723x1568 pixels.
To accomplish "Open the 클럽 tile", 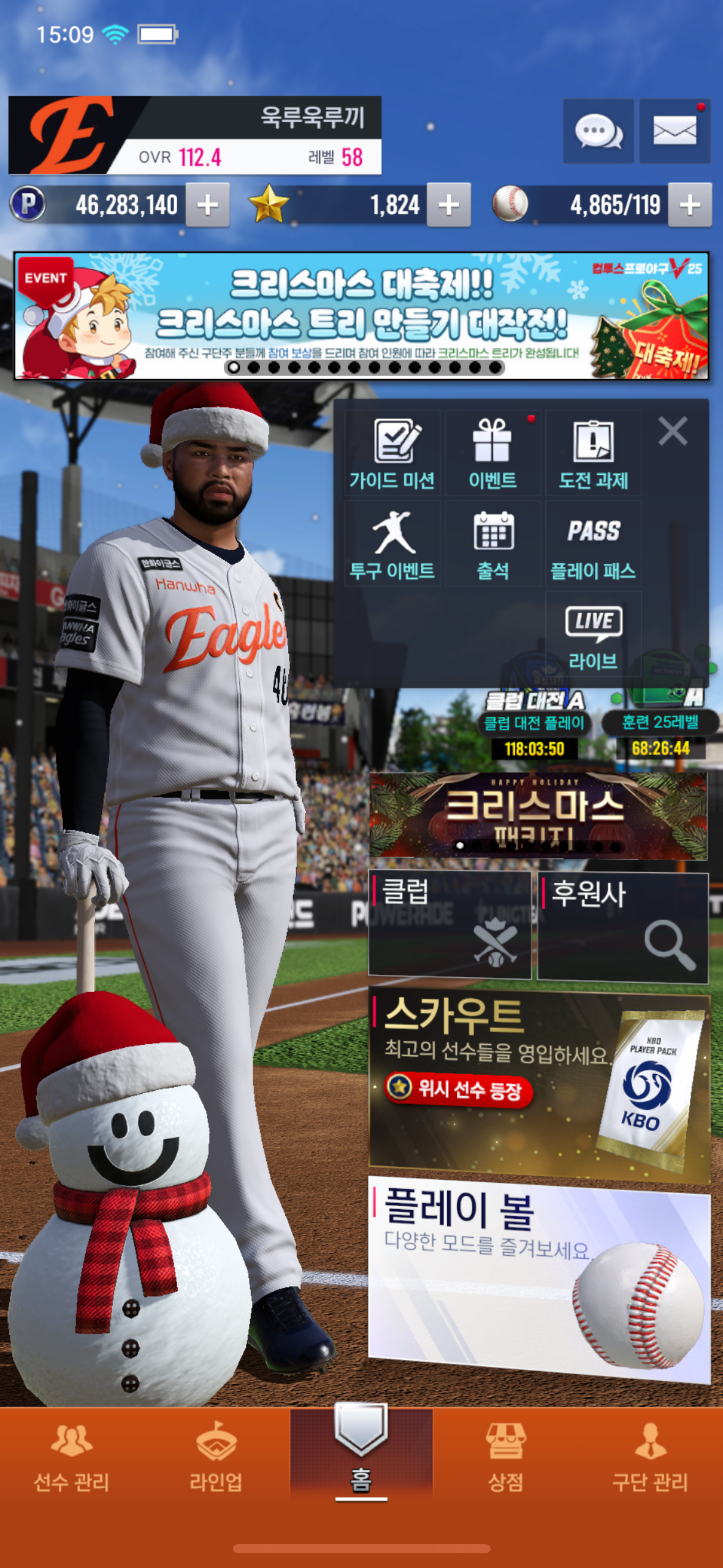I will coord(449,923).
